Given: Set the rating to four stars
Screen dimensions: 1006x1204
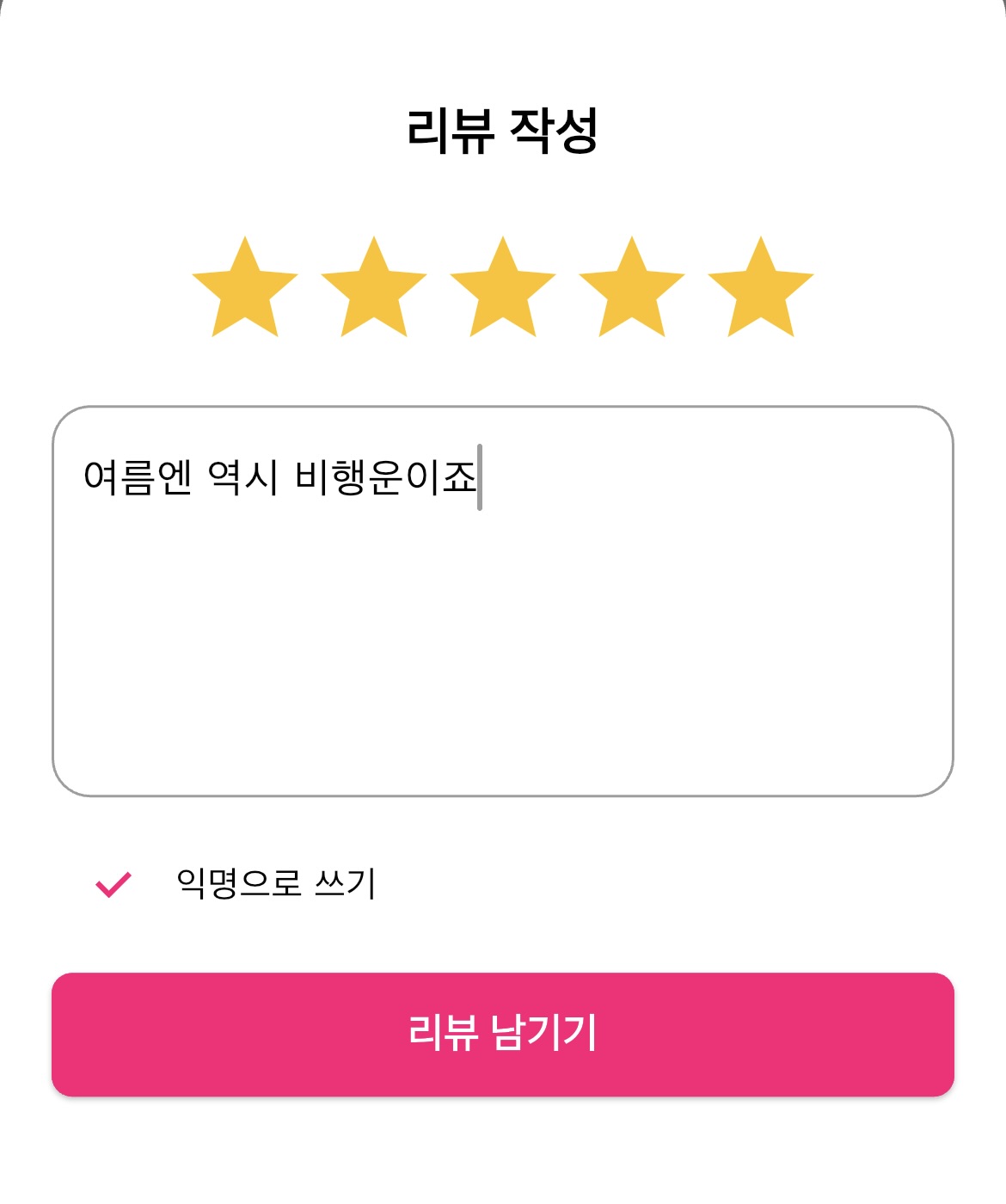Looking at the screenshot, I should [632, 290].
